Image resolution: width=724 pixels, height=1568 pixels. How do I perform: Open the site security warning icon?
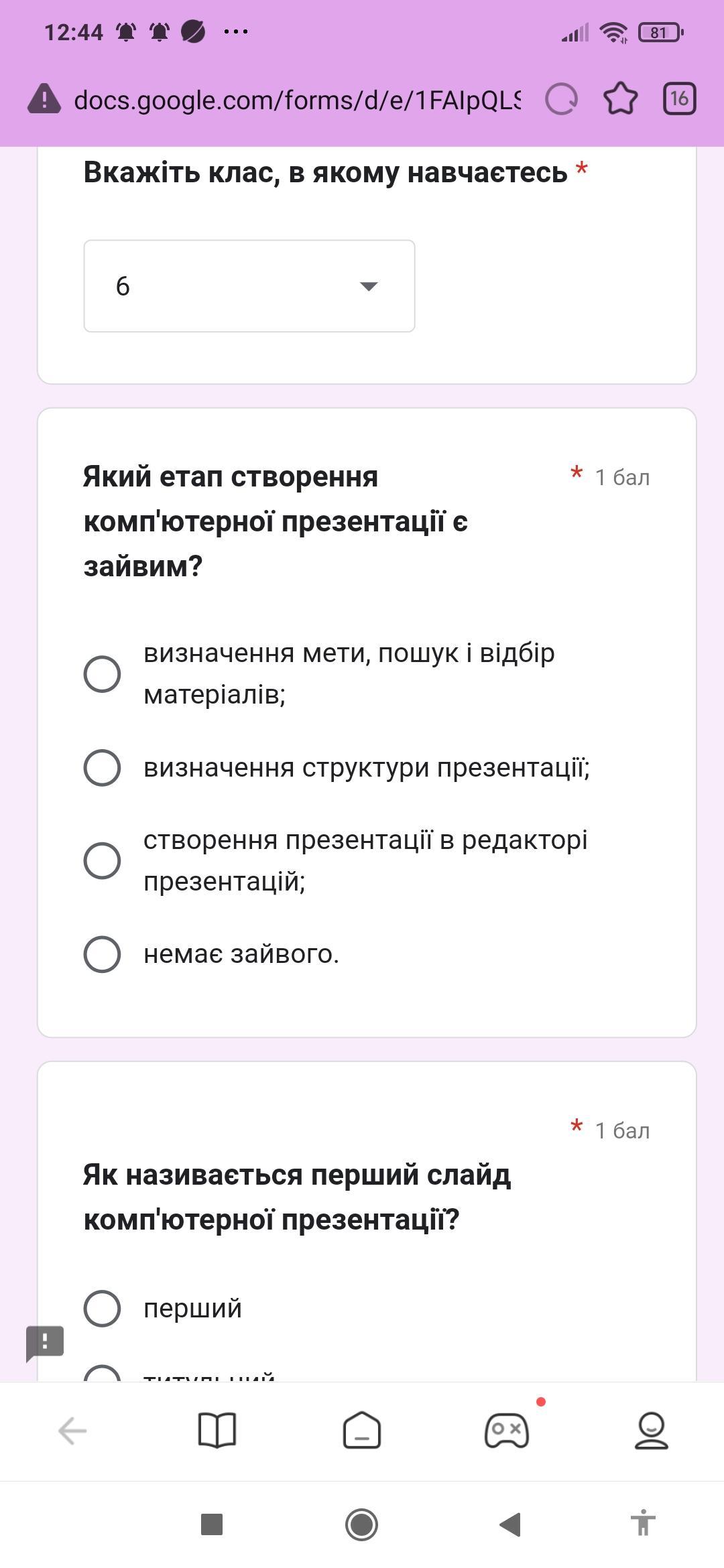point(44,99)
